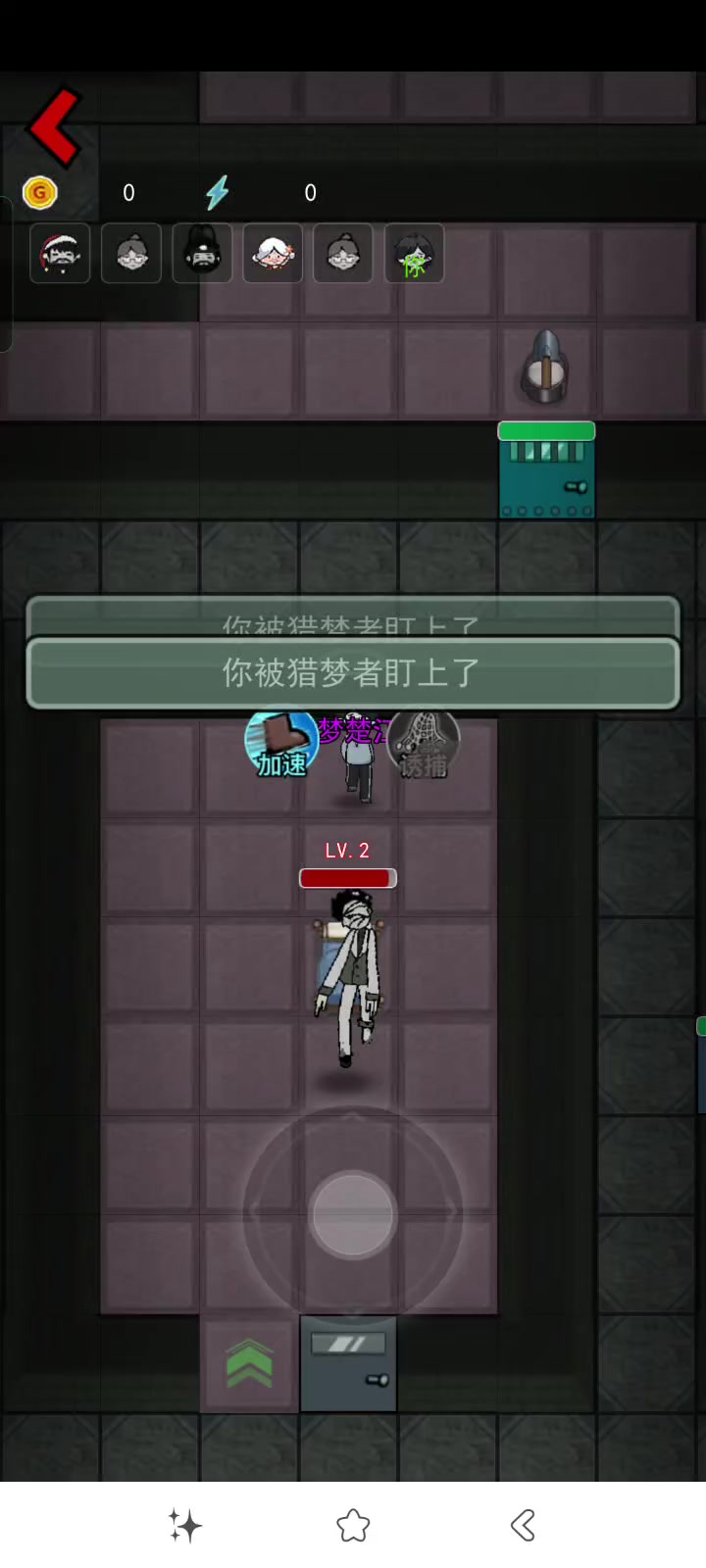
Task: Tap the green upgrade arrows tile
Action: point(249,1363)
